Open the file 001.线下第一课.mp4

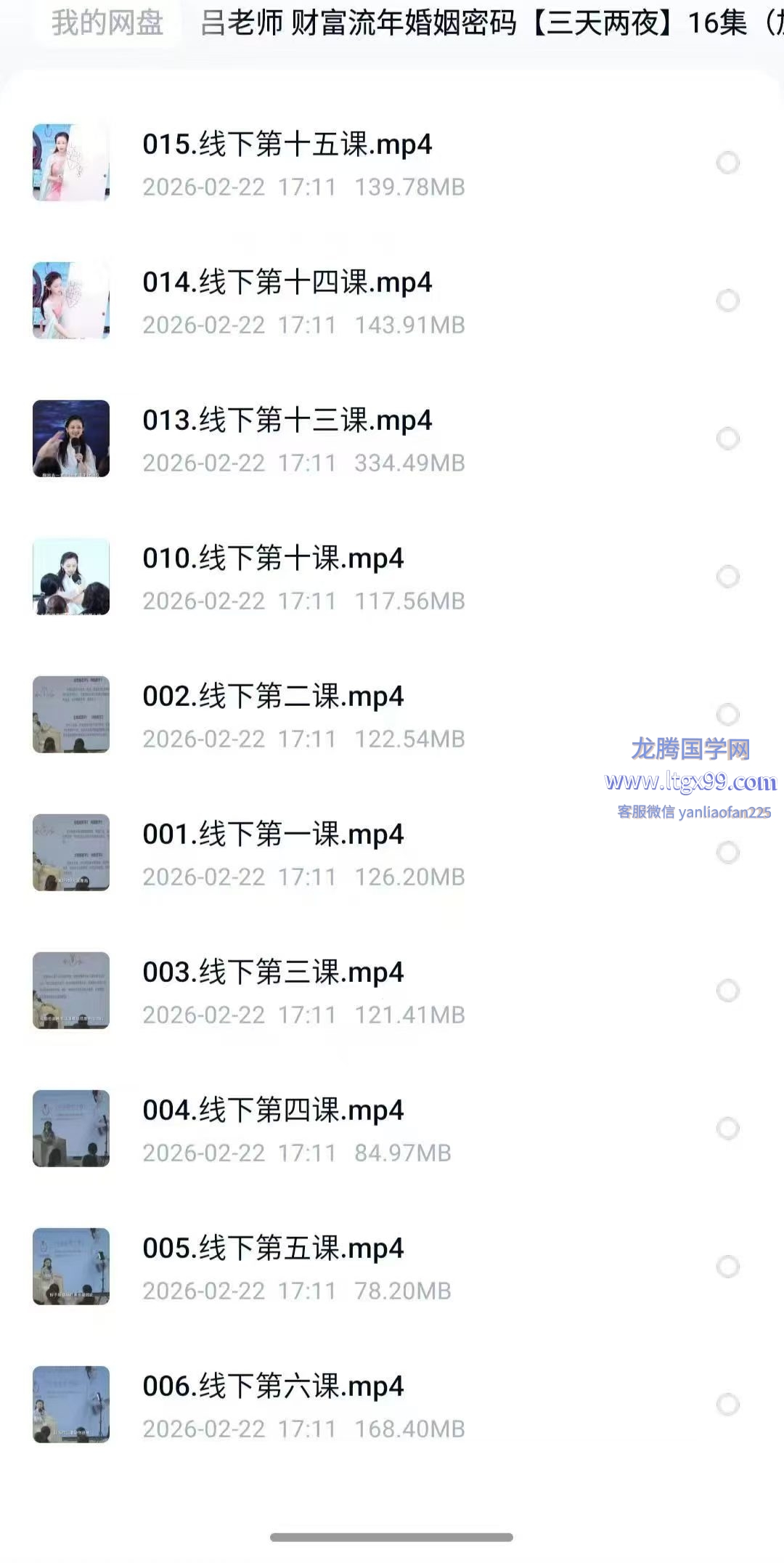pyautogui.click(x=273, y=835)
